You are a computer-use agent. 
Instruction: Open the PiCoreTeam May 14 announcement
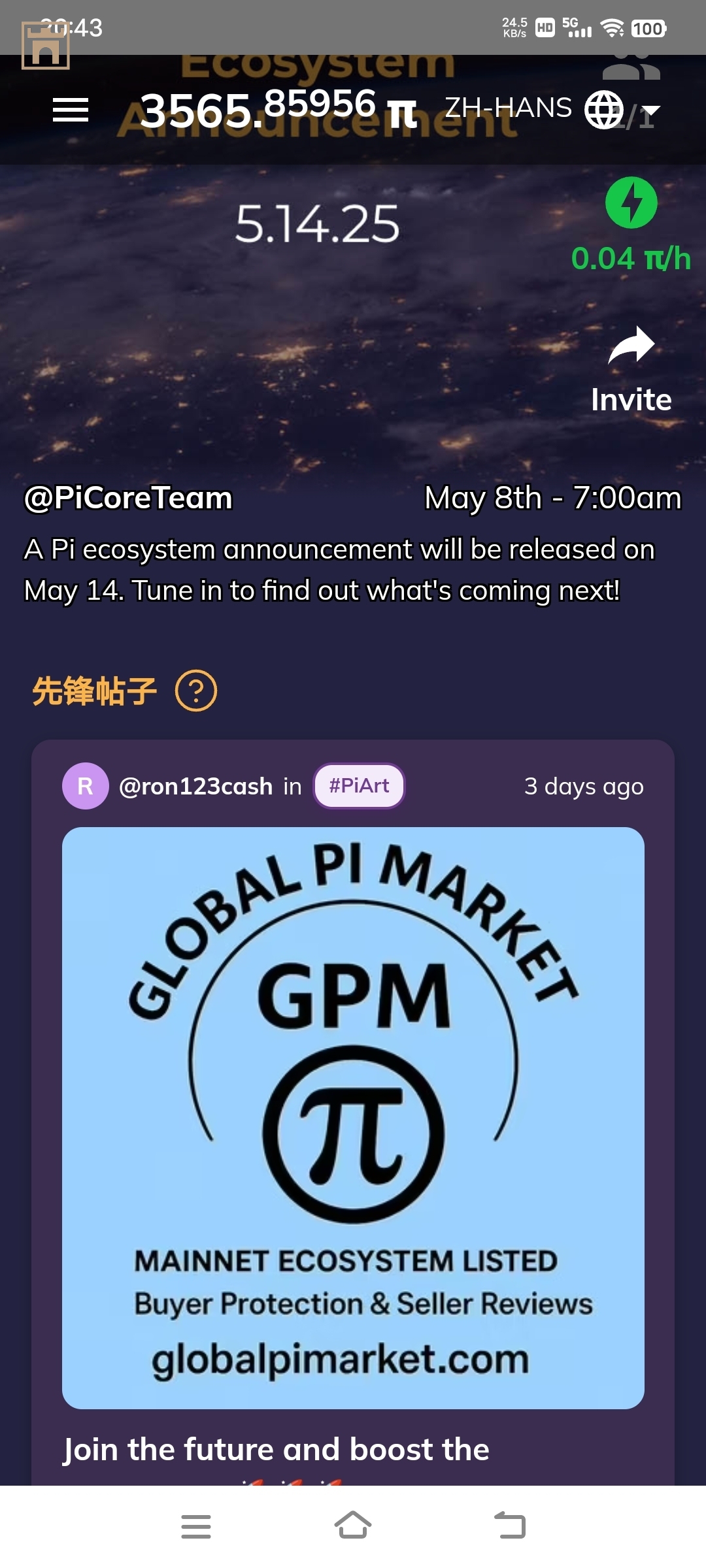(x=339, y=570)
